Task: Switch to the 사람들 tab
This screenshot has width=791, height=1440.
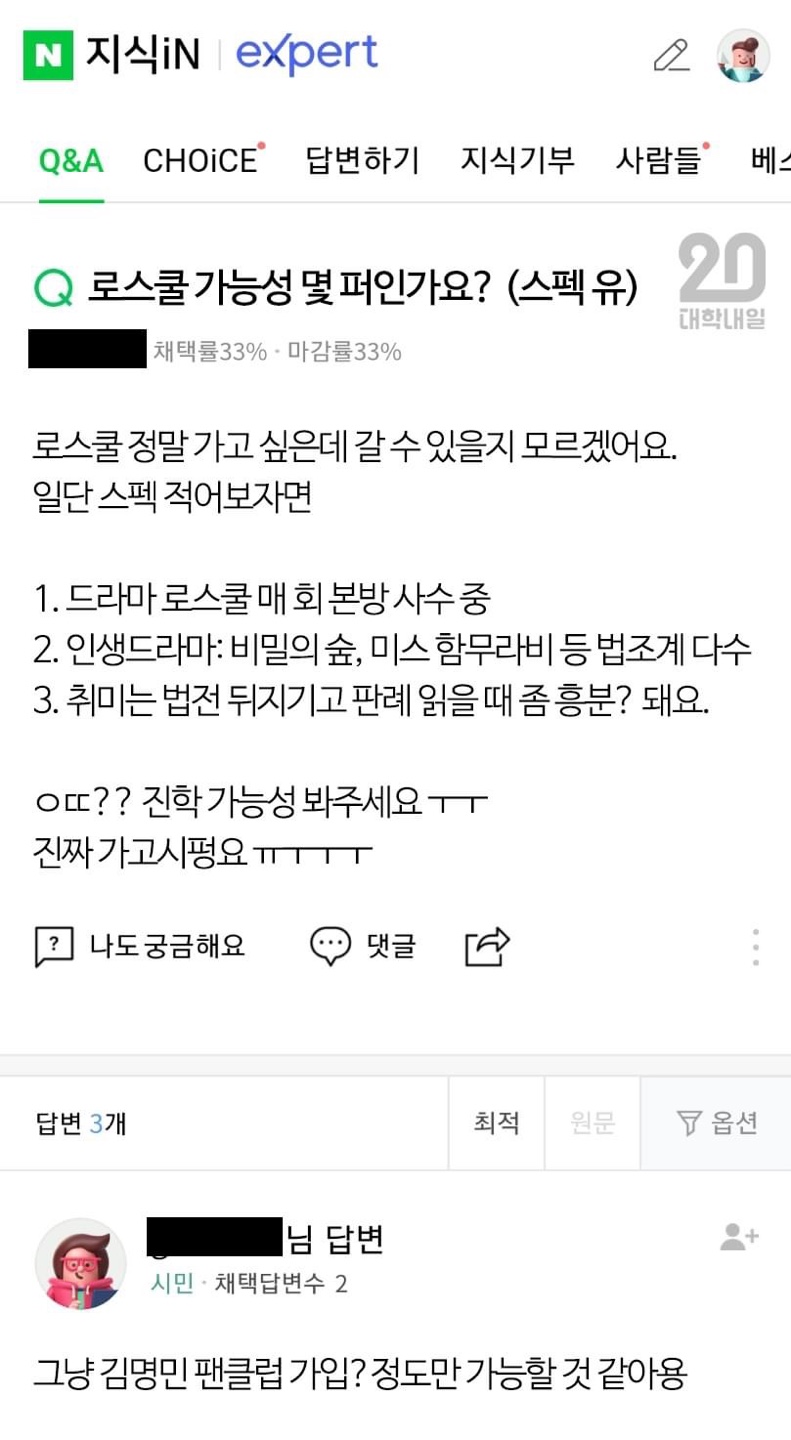Action: [658, 161]
